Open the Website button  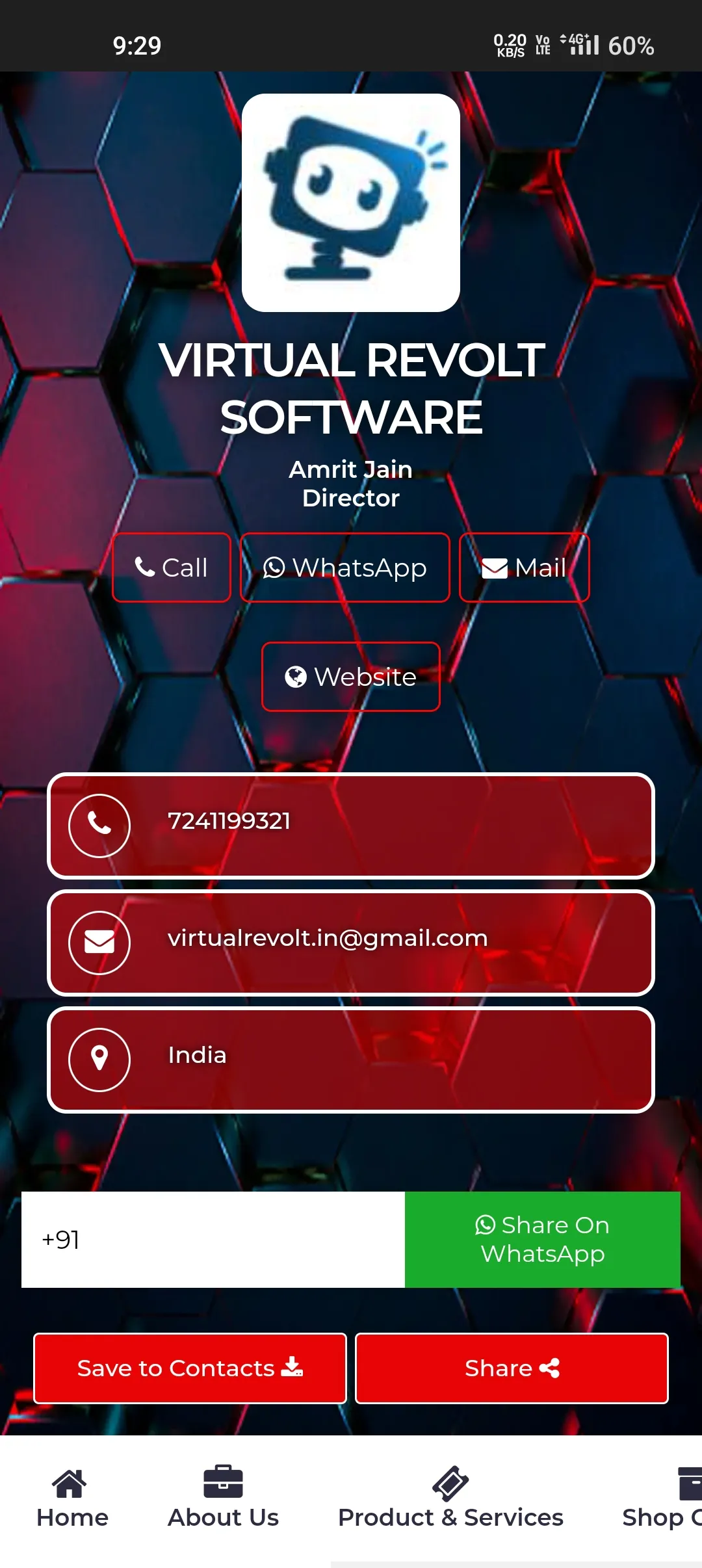(351, 677)
